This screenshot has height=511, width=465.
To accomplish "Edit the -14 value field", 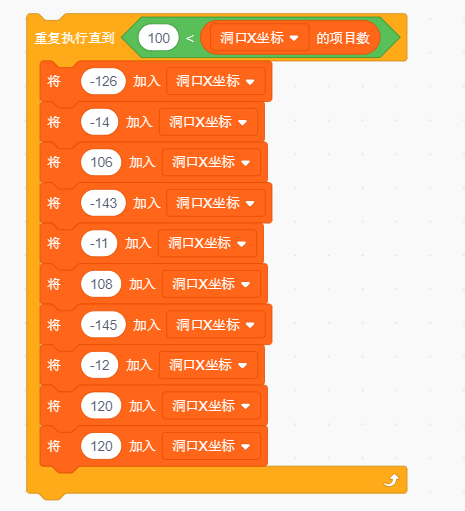I will coord(100,122).
